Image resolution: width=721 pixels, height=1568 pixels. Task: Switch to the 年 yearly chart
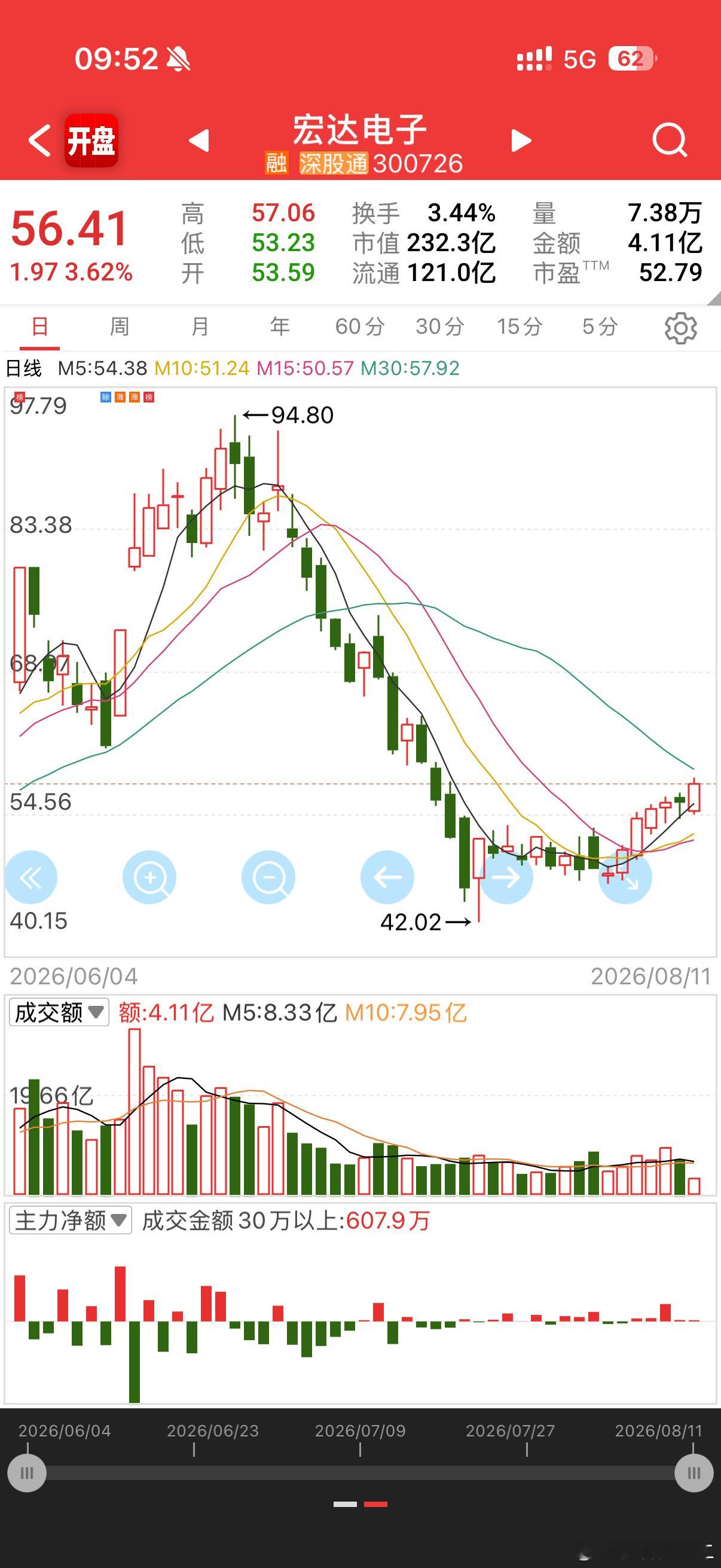pos(279,327)
